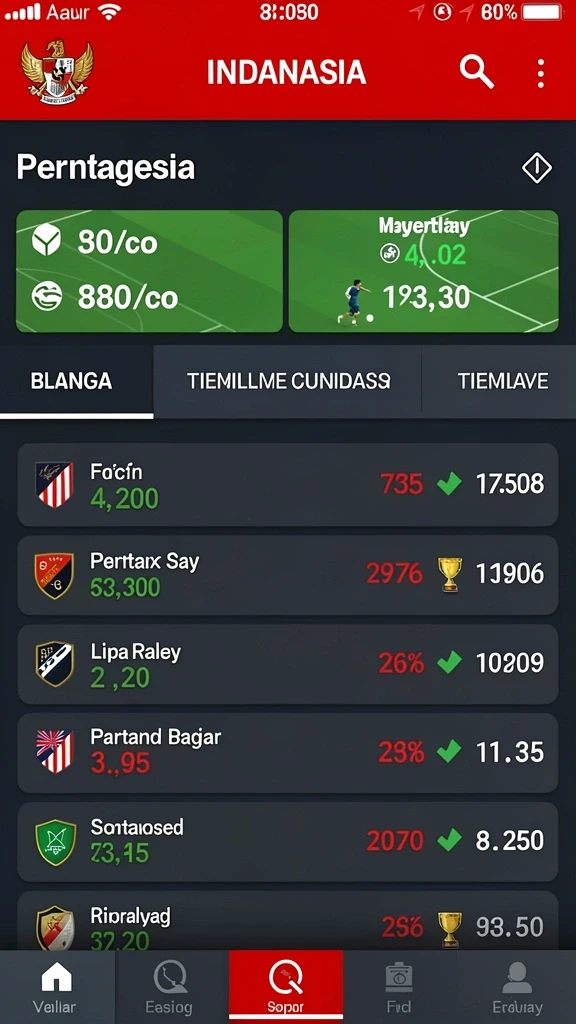This screenshot has width=576, height=1024.
Task: Open the Mayertlay card
Action: click(x=423, y=271)
